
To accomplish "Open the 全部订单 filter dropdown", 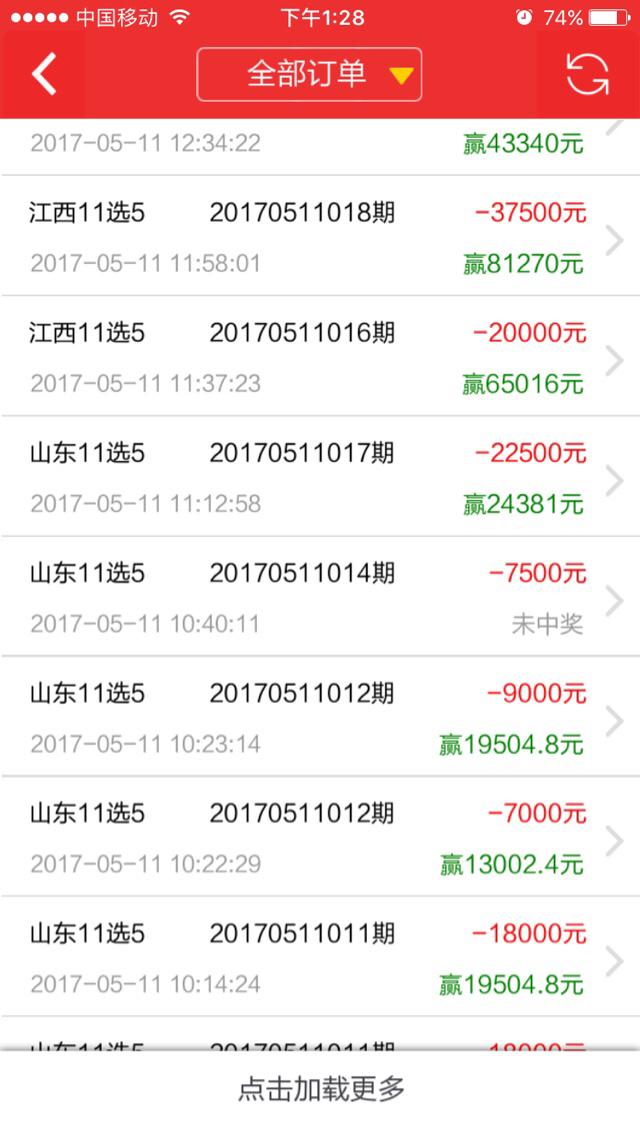I will pos(309,74).
